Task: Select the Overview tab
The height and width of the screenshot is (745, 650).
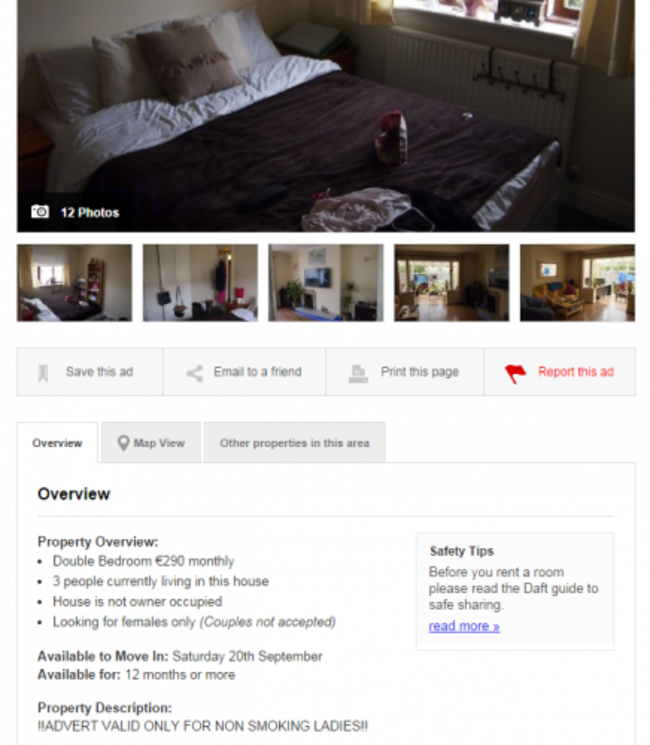Action: pyautogui.click(x=57, y=443)
